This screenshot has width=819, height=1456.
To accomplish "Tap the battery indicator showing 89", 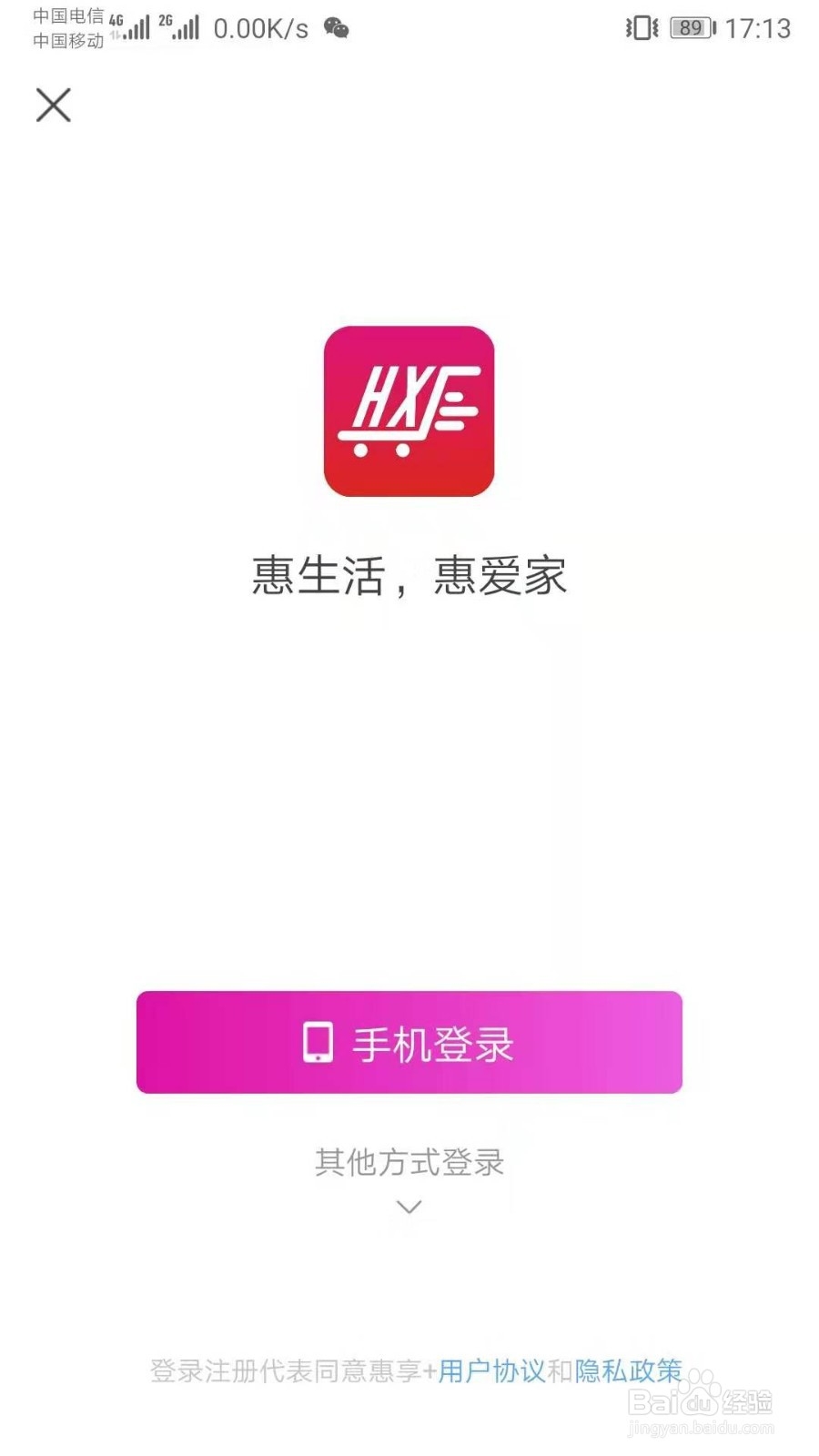I will point(690,28).
